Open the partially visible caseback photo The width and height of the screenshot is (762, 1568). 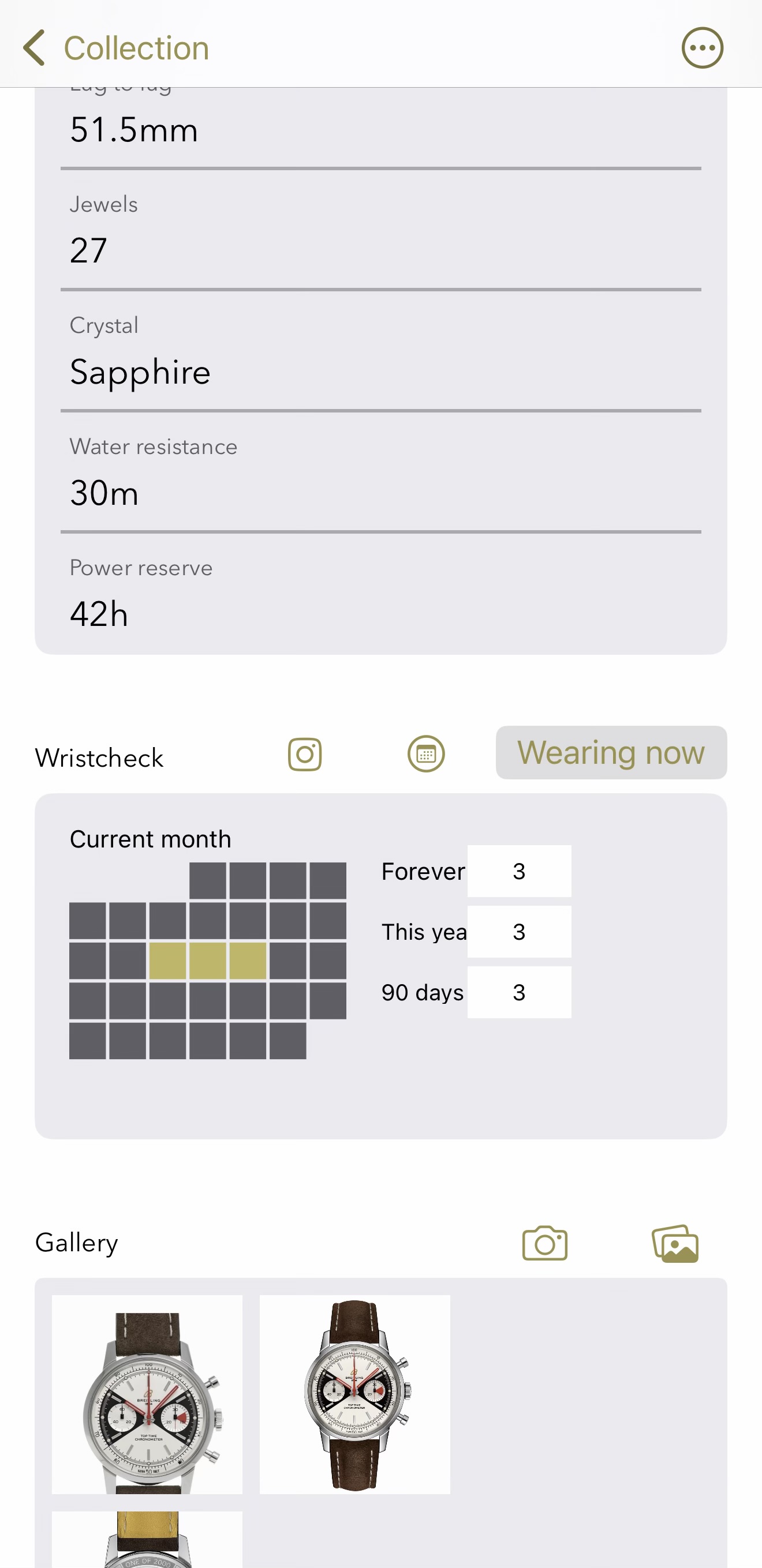[147, 1539]
